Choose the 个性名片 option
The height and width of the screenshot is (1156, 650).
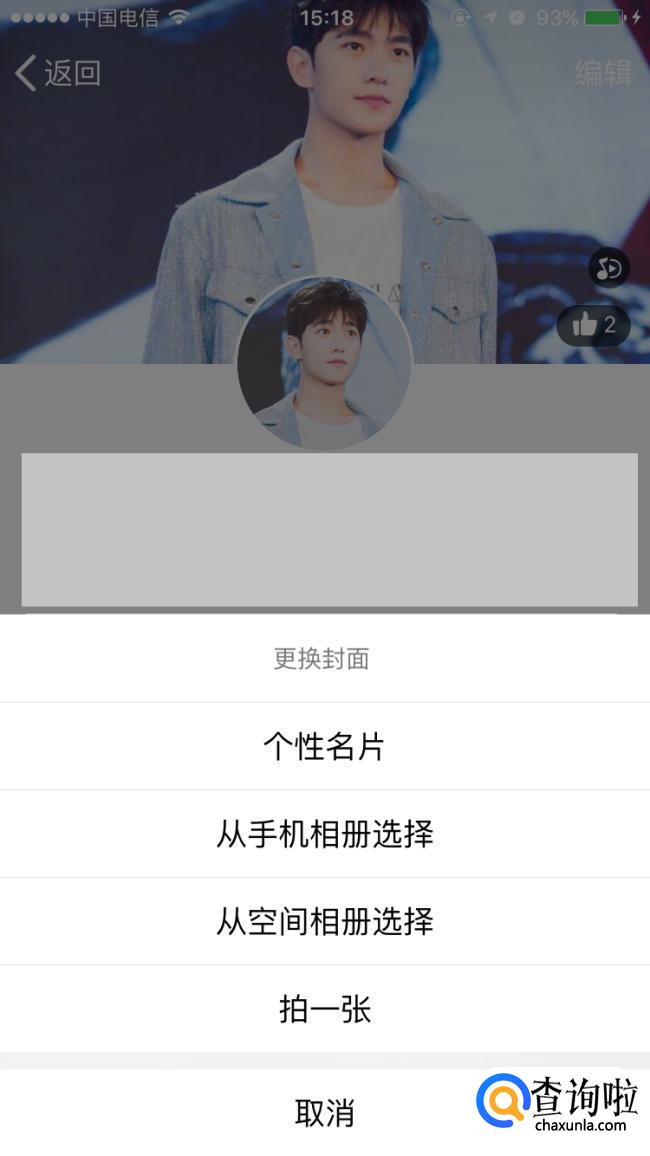[x=324, y=747]
